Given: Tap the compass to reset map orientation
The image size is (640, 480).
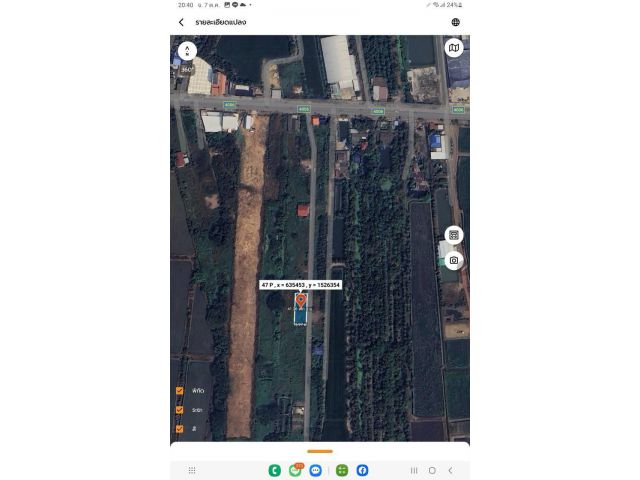Looking at the screenshot, I should (x=187, y=50).
